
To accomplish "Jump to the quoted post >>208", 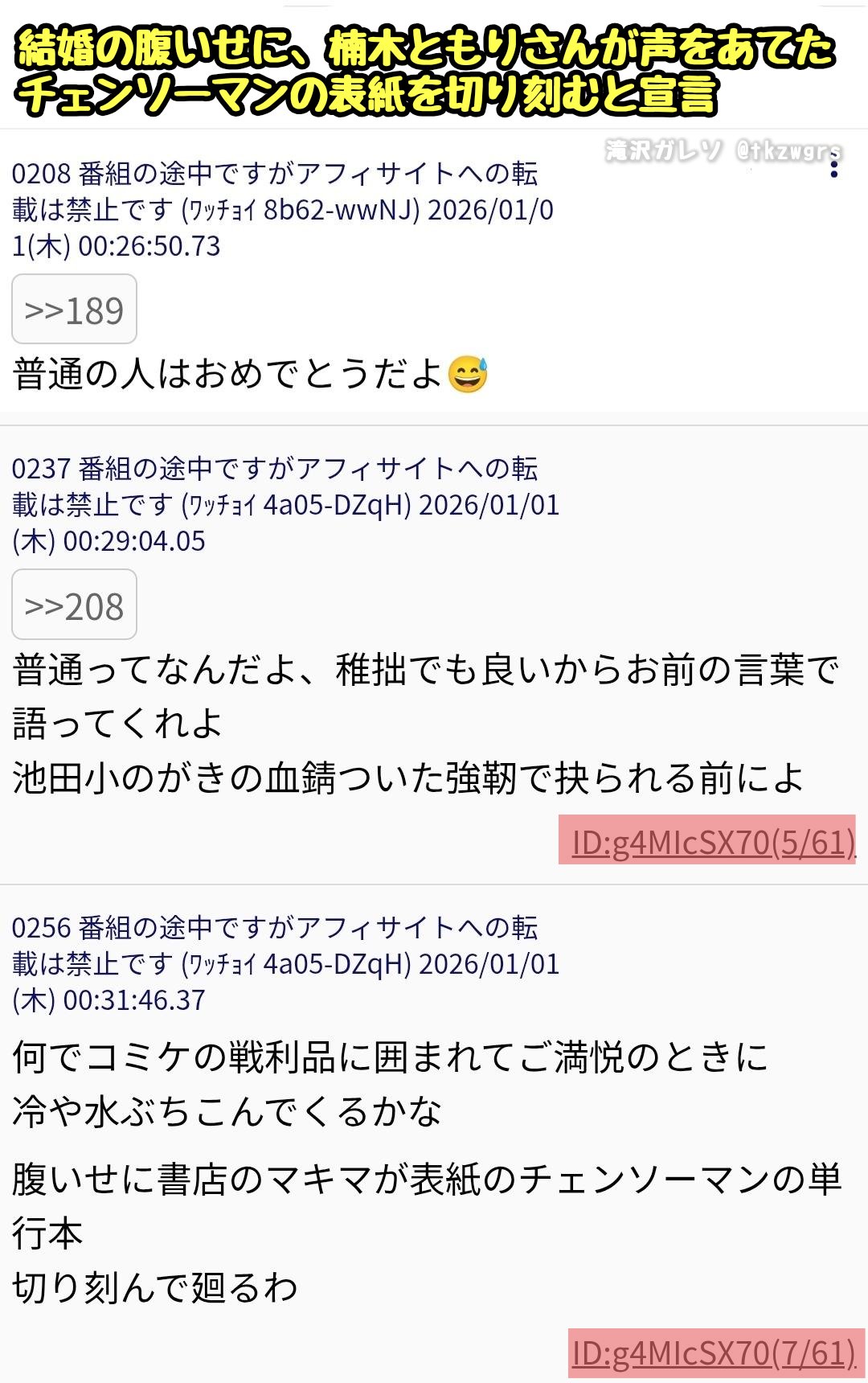I will [74, 605].
